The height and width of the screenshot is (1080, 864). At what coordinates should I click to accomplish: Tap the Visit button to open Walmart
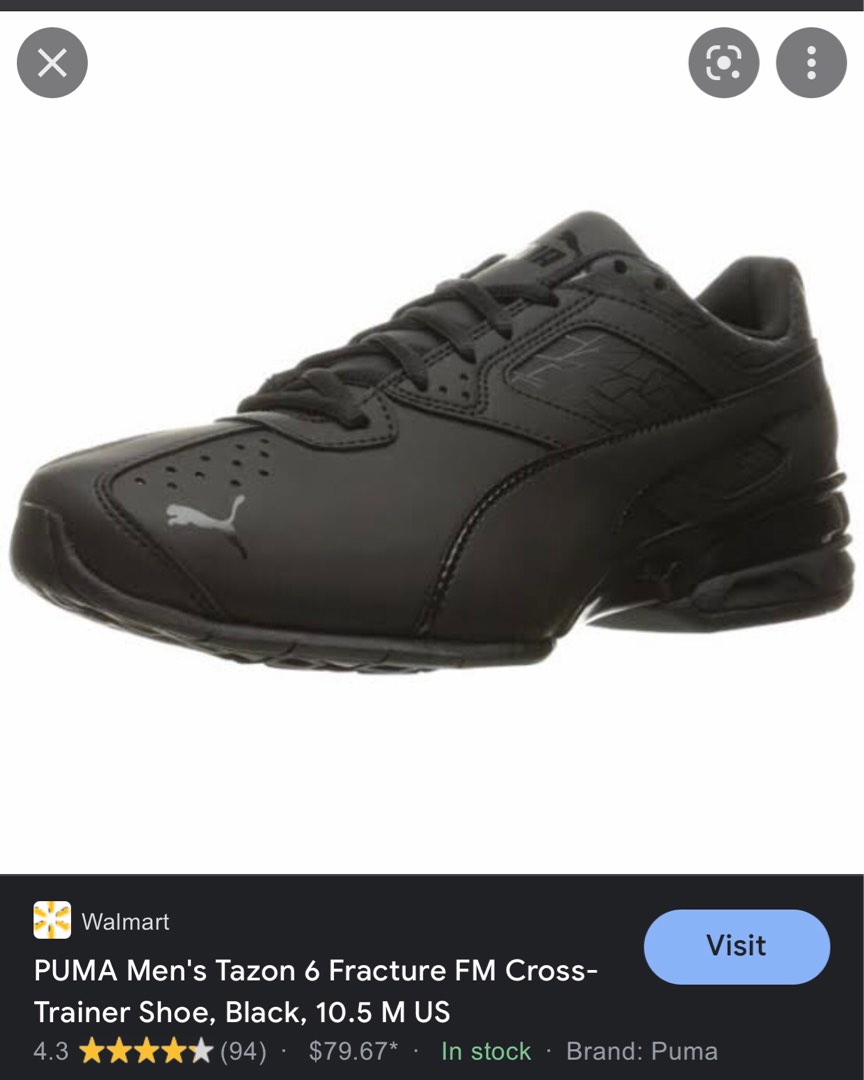pyautogui.click(x=737, y=946)
